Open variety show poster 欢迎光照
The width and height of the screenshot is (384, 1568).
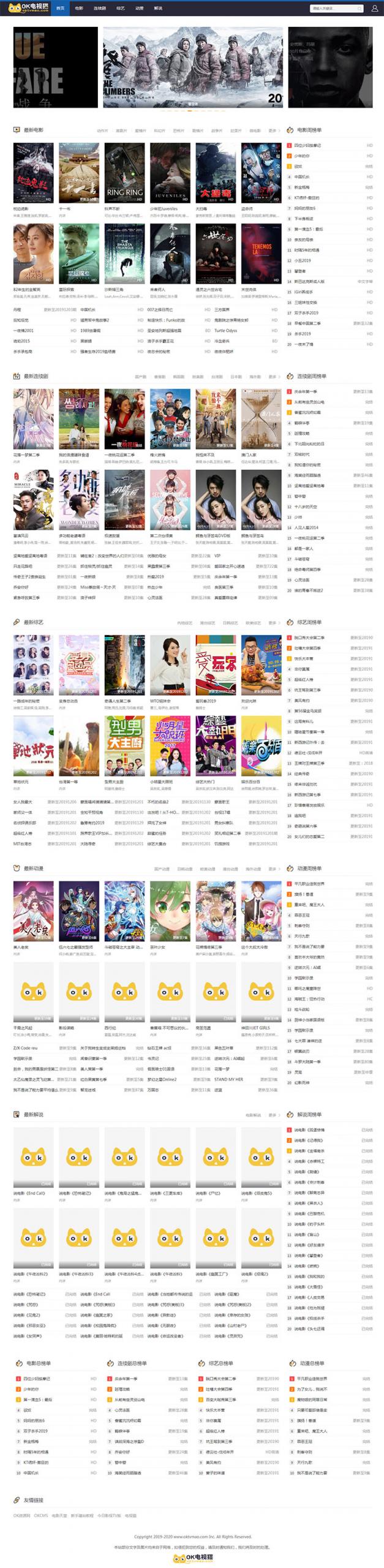(x=261, y=665)
